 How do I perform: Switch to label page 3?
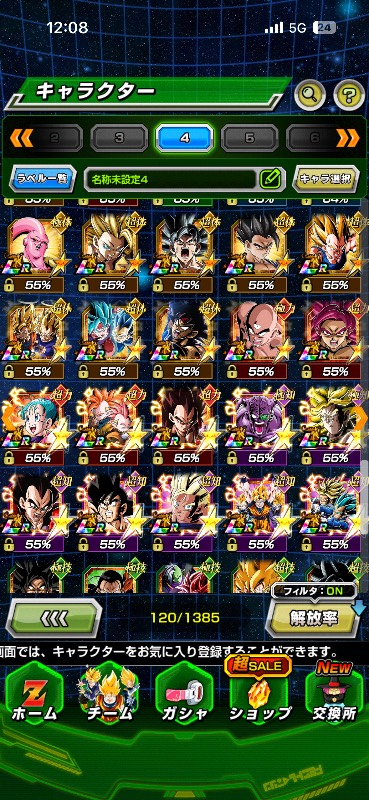pyautogui.click(x=119, y=138)
